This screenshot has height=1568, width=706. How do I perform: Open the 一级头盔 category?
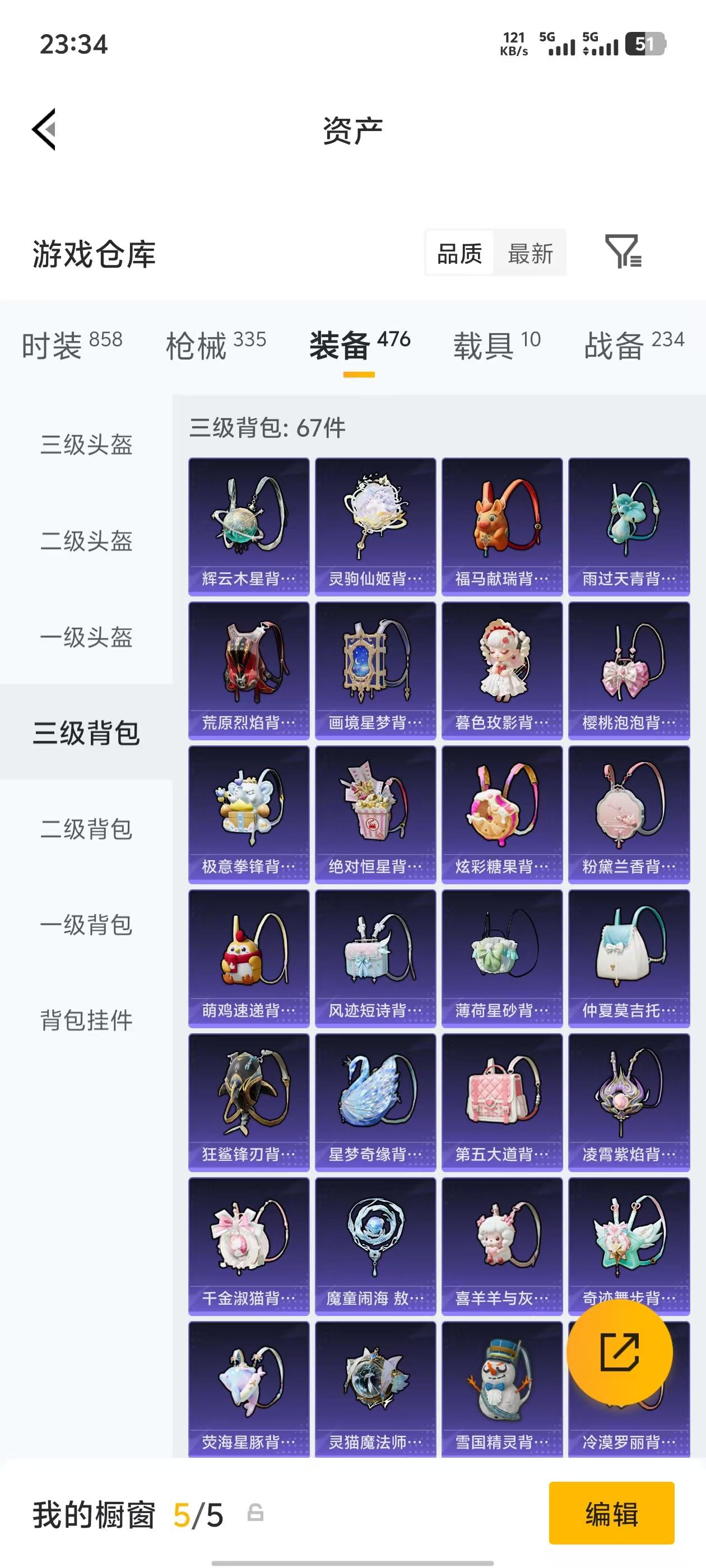(86, 638)
